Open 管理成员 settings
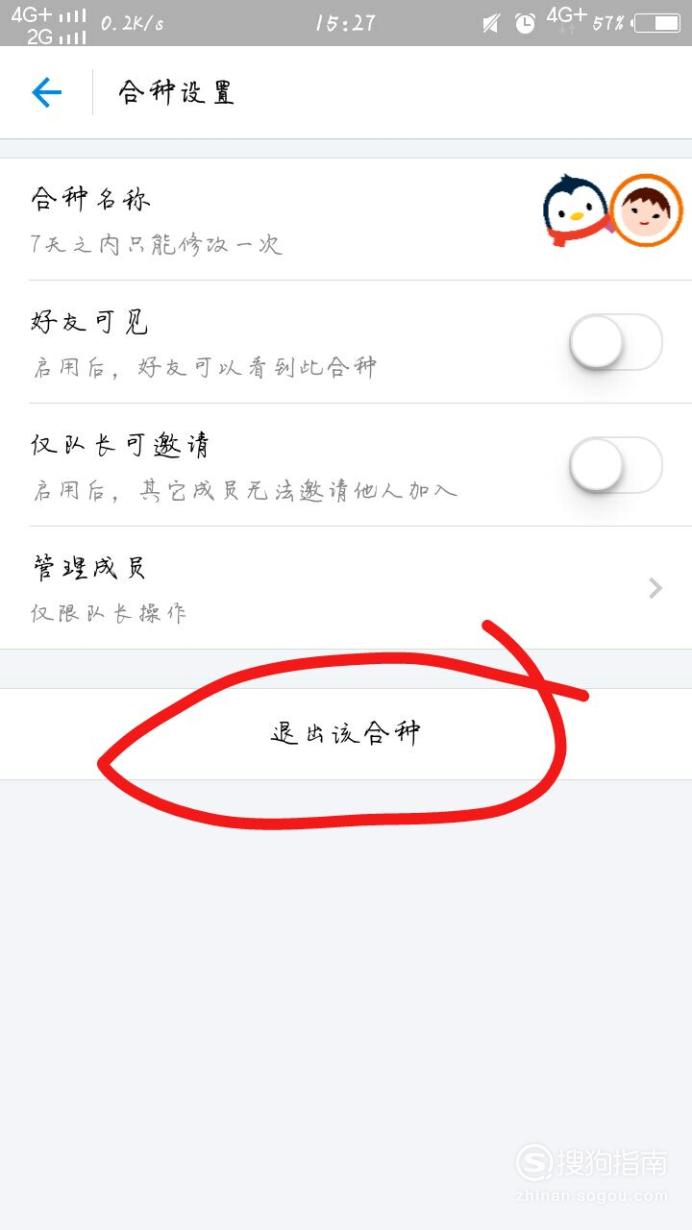The width and height of the screenshot is (692, 1230). point(346,588)
